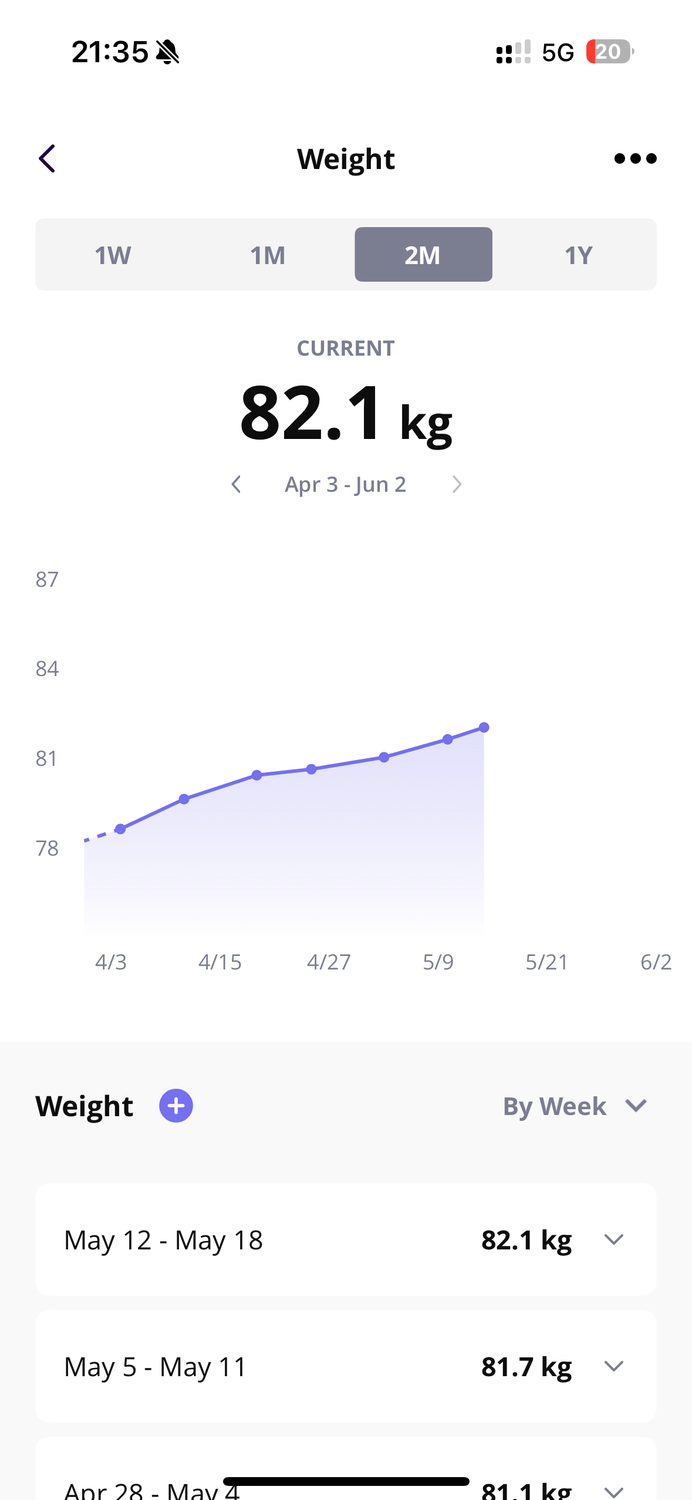Open the By Week grouping dropdown
Image resolution: width=692 pixels, height=1500 pixels.
pos(575,1106)
